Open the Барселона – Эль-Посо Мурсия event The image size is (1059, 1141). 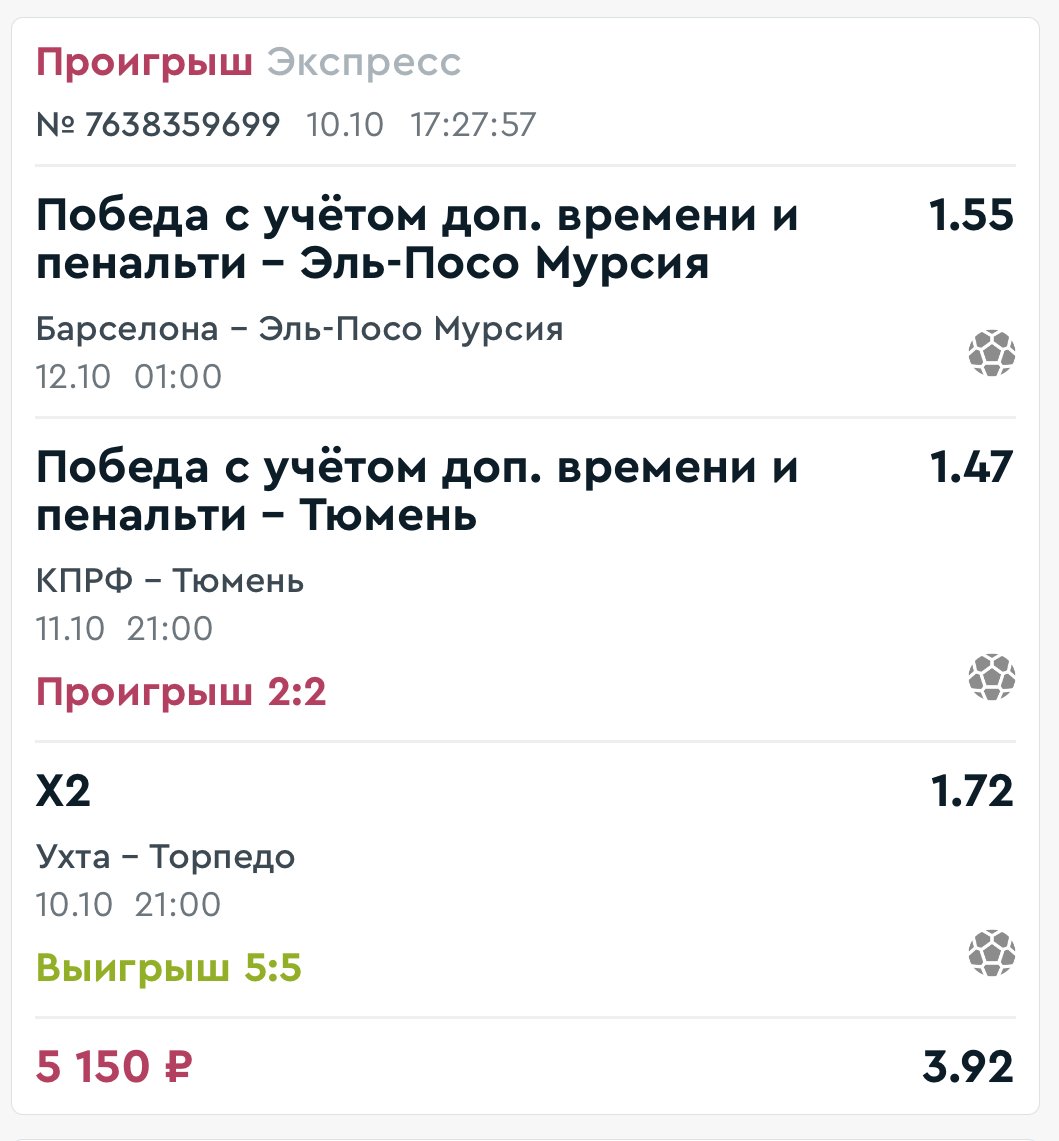tap(299, 329)
